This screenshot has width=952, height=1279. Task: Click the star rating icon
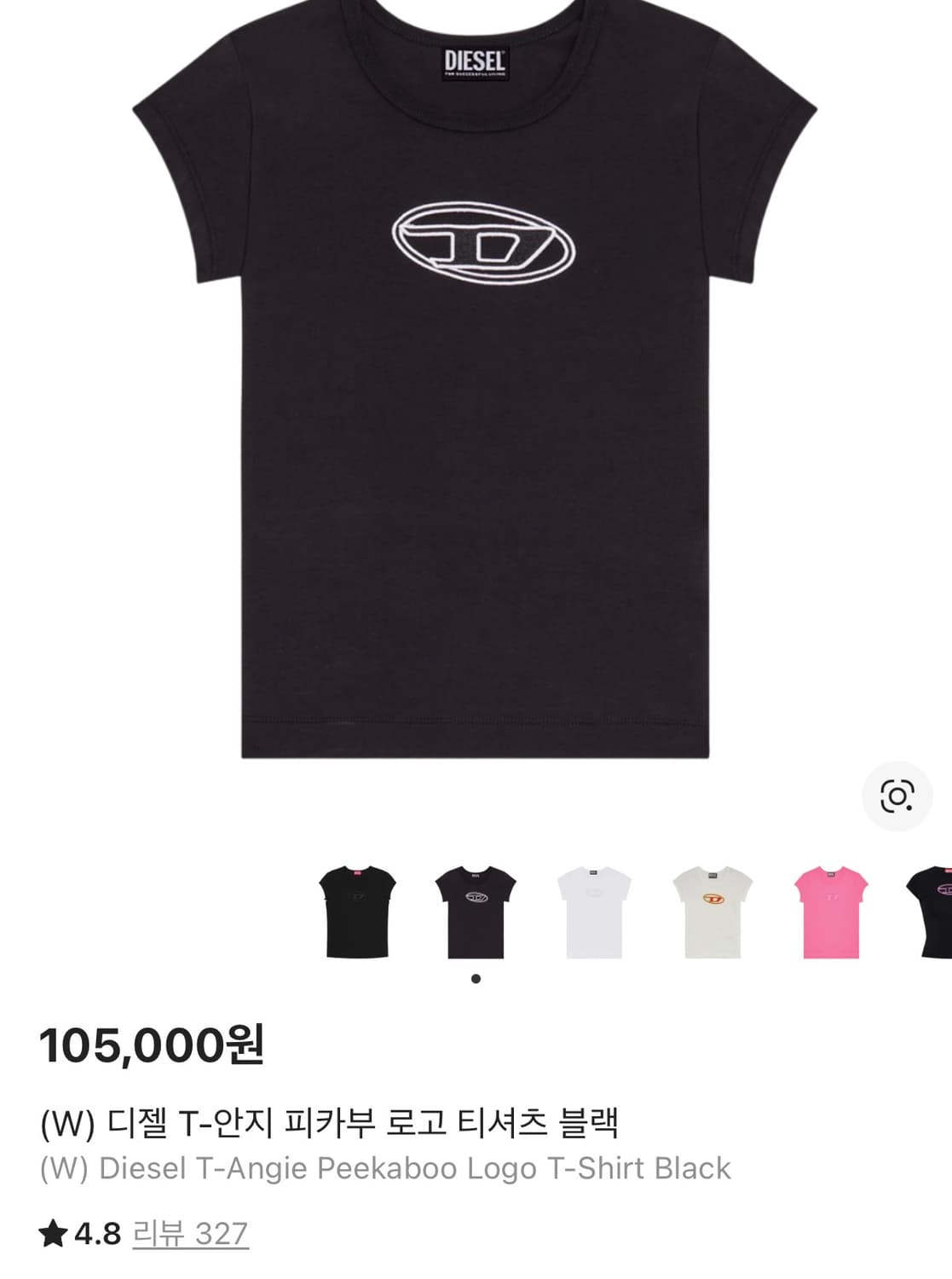(x=53, y=1231)
